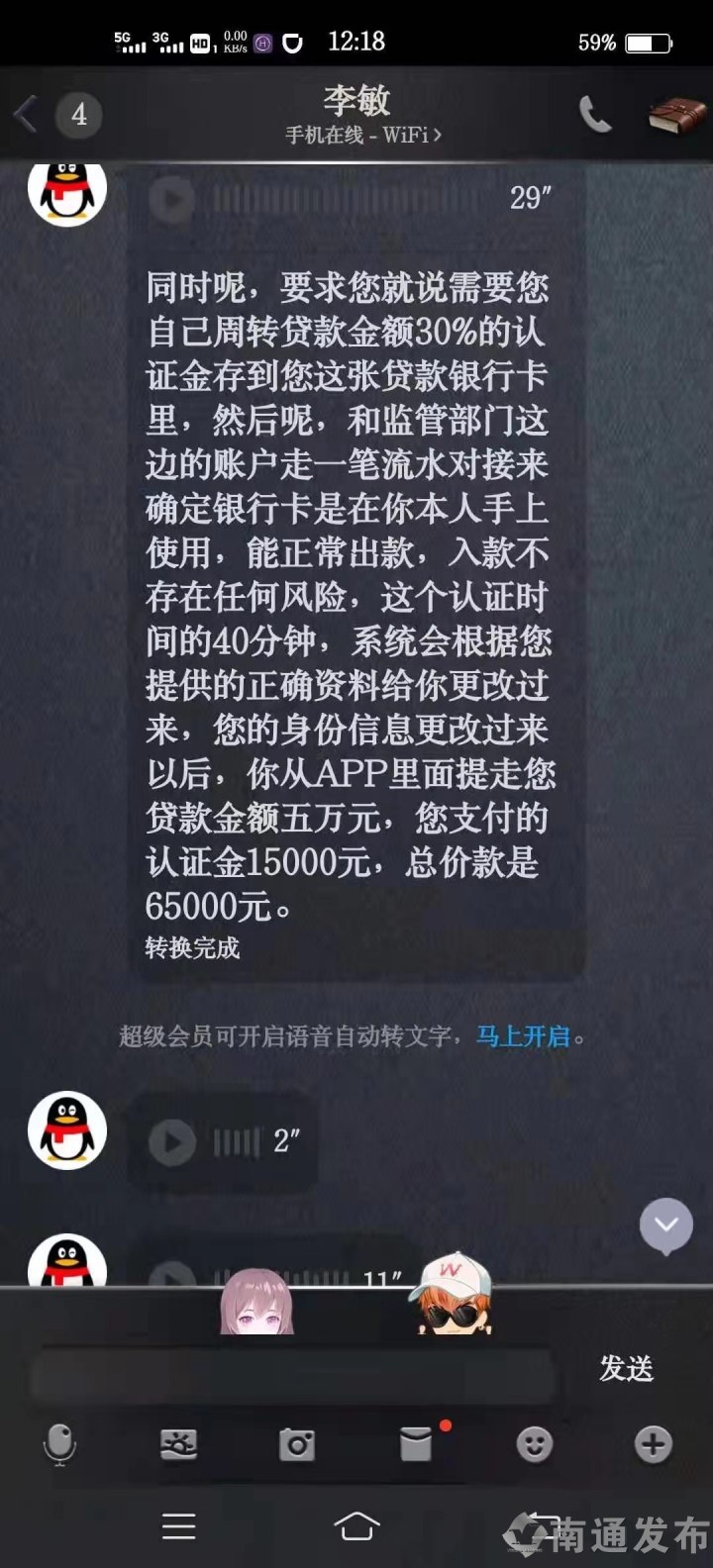Open the system recent apps menu
Image resolution: width=713 pixels, height=1568 pixels.
[178, 1525]
